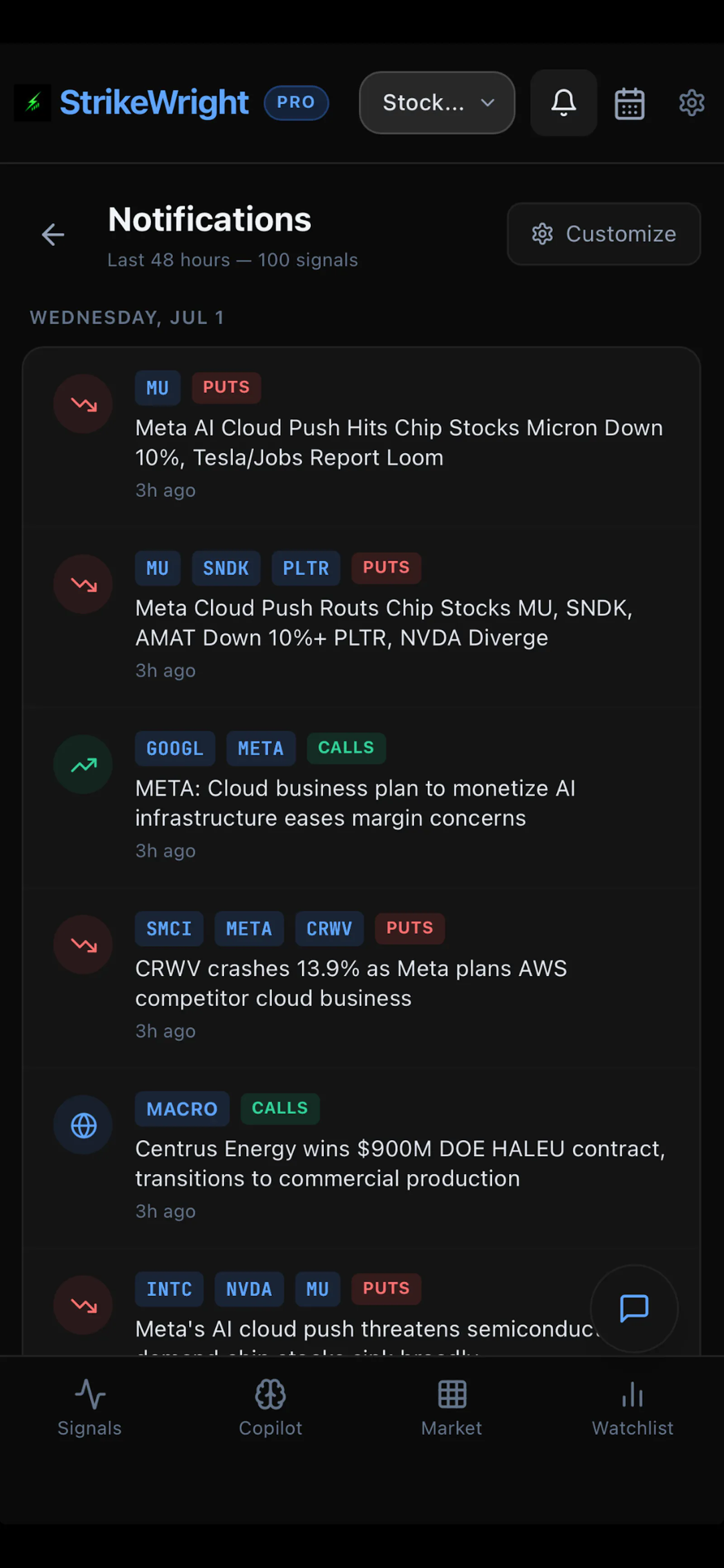Open the Stock dropdown selector
The image size is (724, 1568).
click(437, 102)
